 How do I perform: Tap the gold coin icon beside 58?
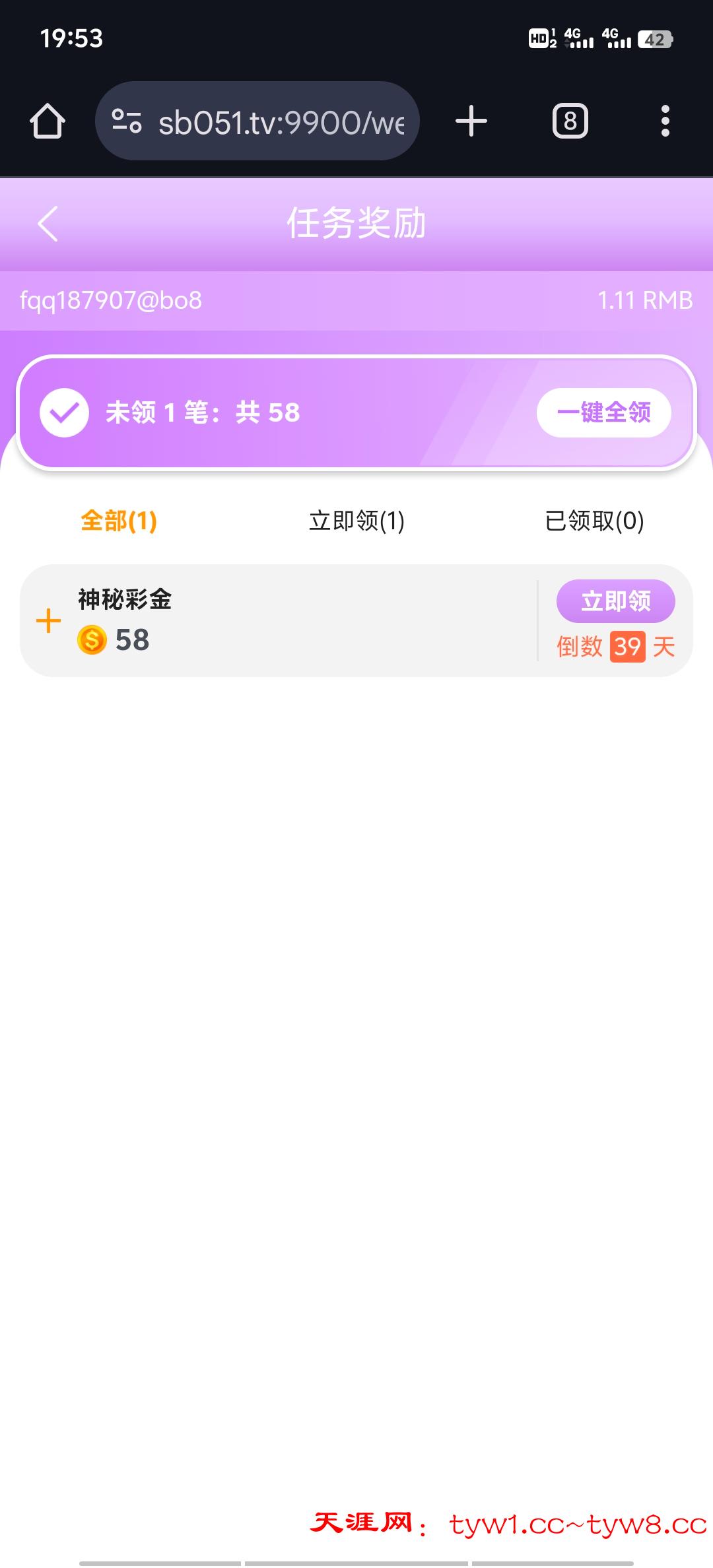pos(93,639)
